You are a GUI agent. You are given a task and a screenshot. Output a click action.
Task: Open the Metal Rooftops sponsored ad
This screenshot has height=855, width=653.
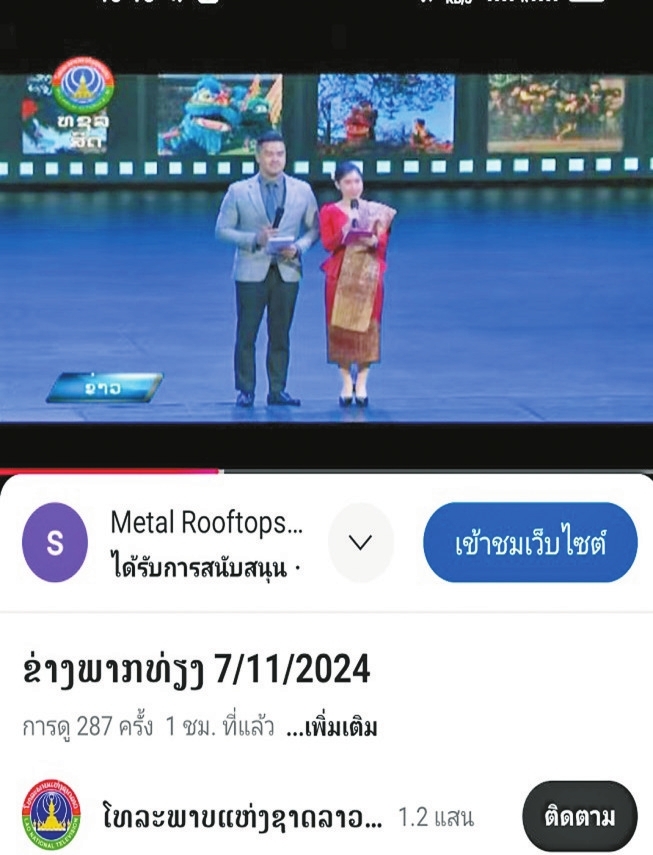[205, 523]
